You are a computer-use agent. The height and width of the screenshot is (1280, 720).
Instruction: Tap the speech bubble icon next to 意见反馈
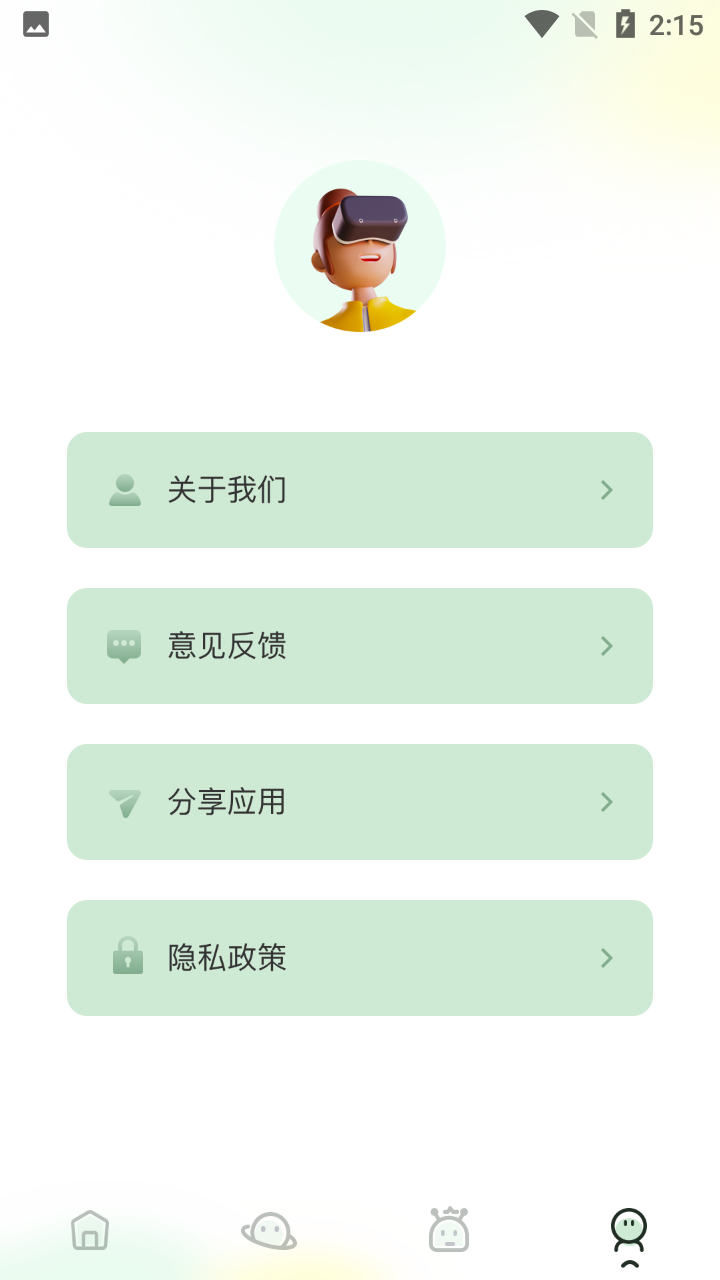tap(124, 646)
